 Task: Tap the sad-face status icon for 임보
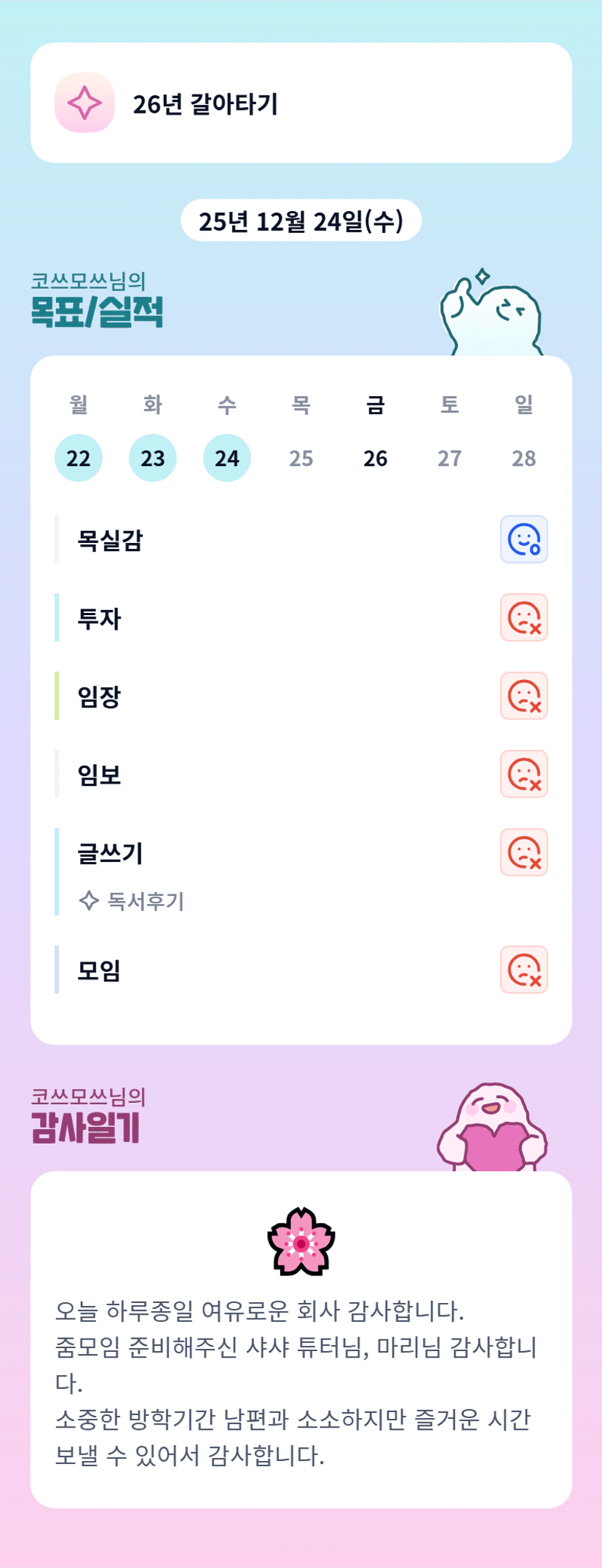[524, 774]
